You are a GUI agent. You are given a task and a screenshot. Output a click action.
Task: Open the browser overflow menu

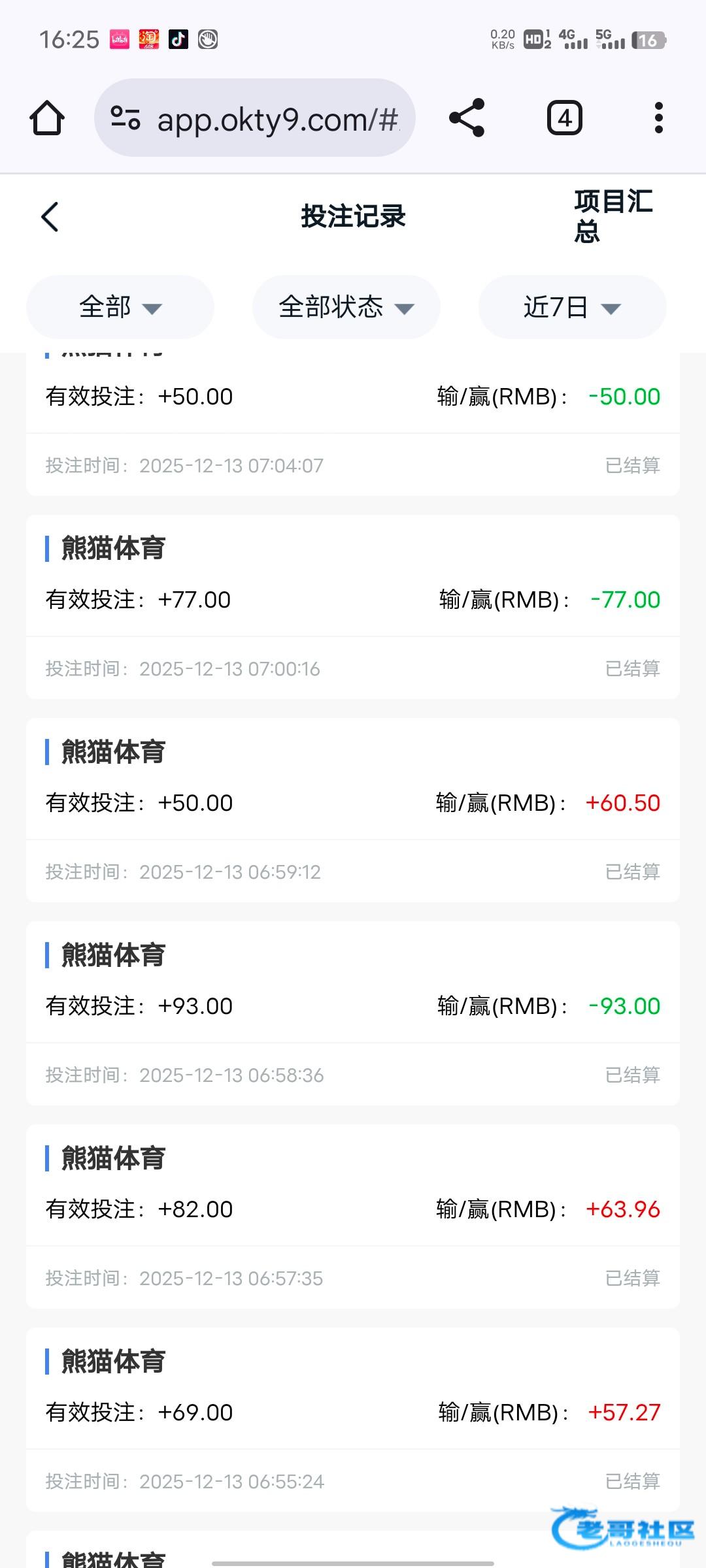point(658,118)
